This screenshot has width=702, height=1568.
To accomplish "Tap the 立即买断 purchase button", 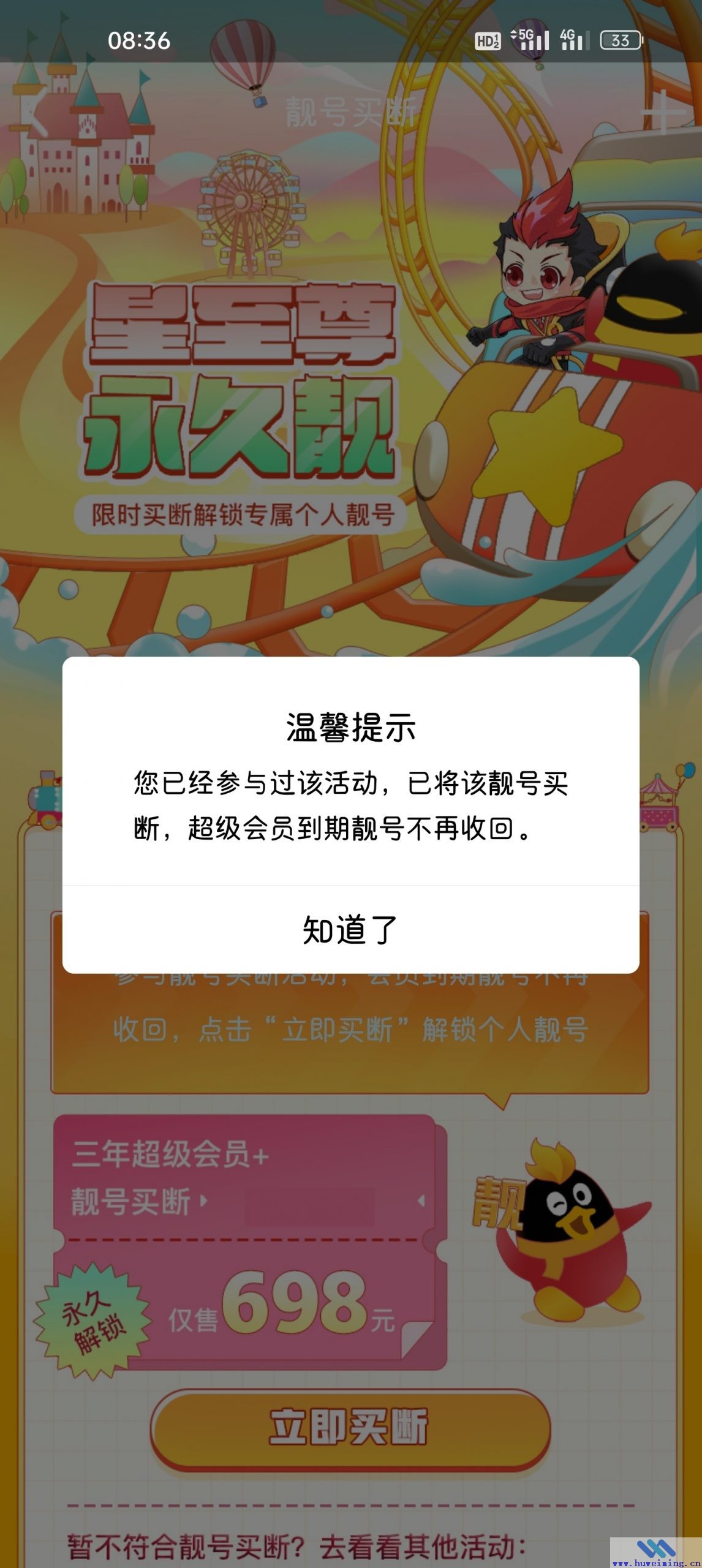I will [x=350, y=1428].
